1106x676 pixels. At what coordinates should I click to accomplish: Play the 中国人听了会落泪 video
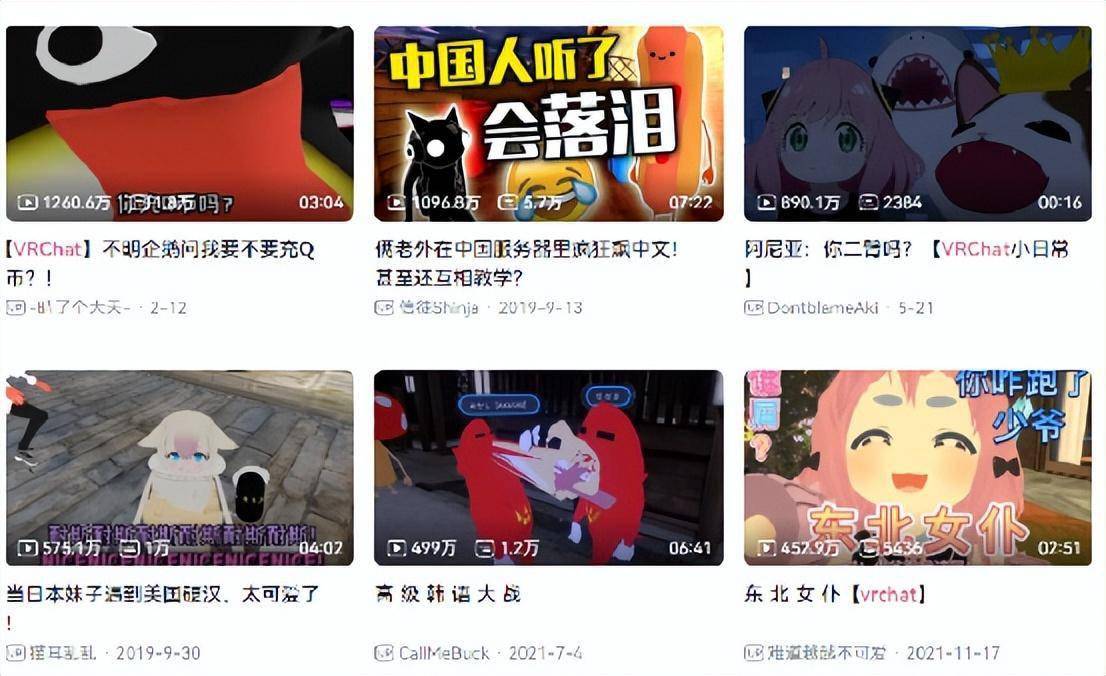[x=548, y=123]
